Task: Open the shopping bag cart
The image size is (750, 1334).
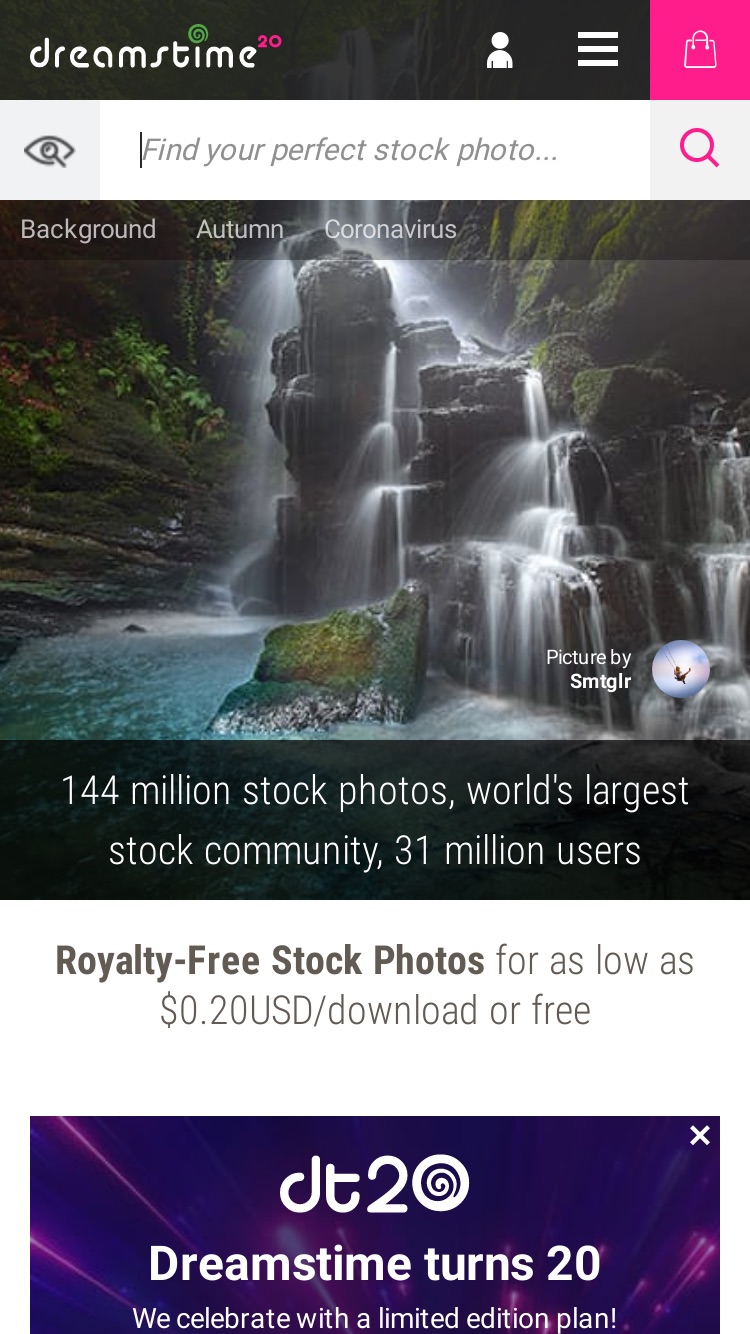Action: pyautogui.click(x=700, y=50)
